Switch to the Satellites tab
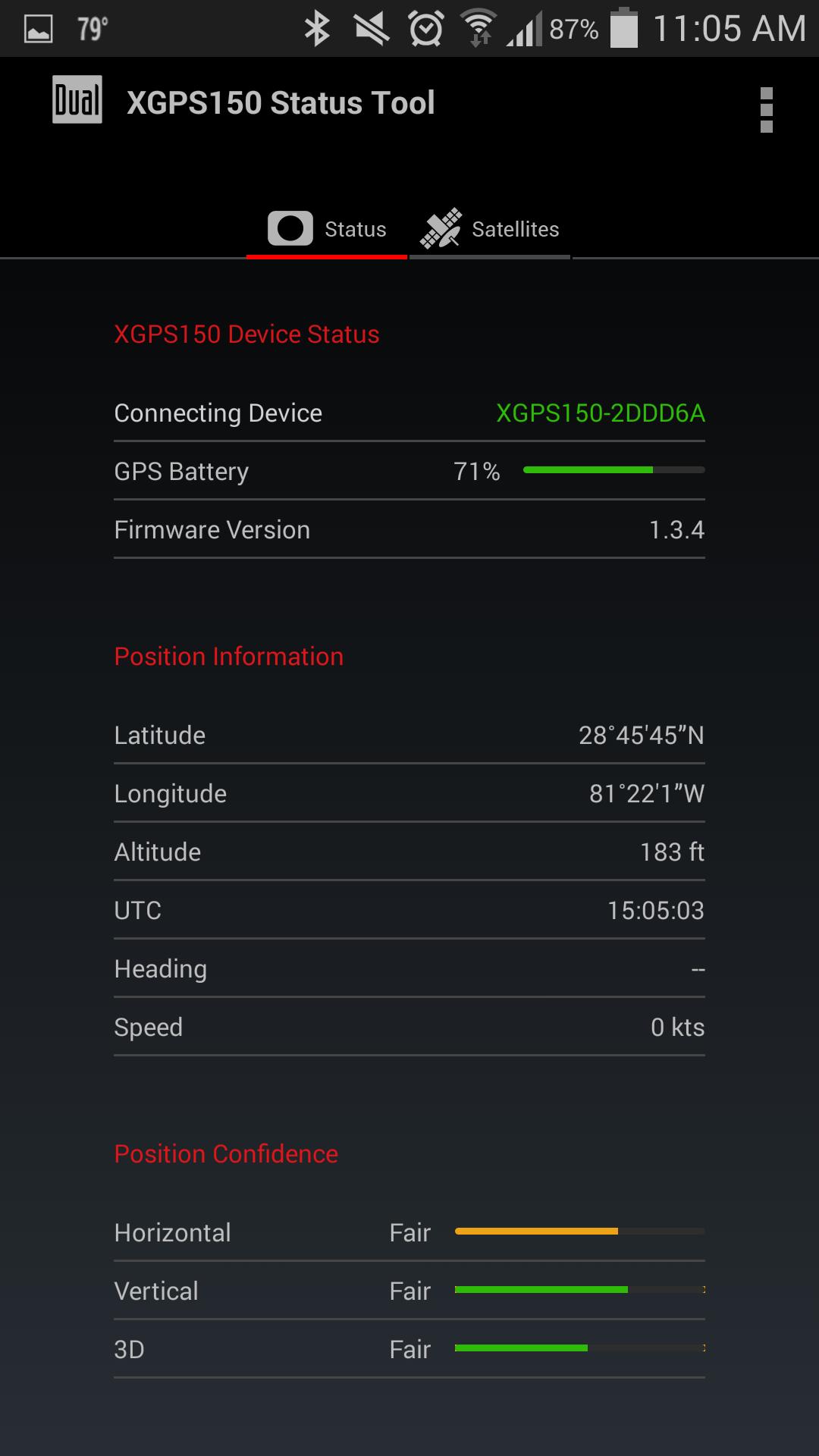 489,228
